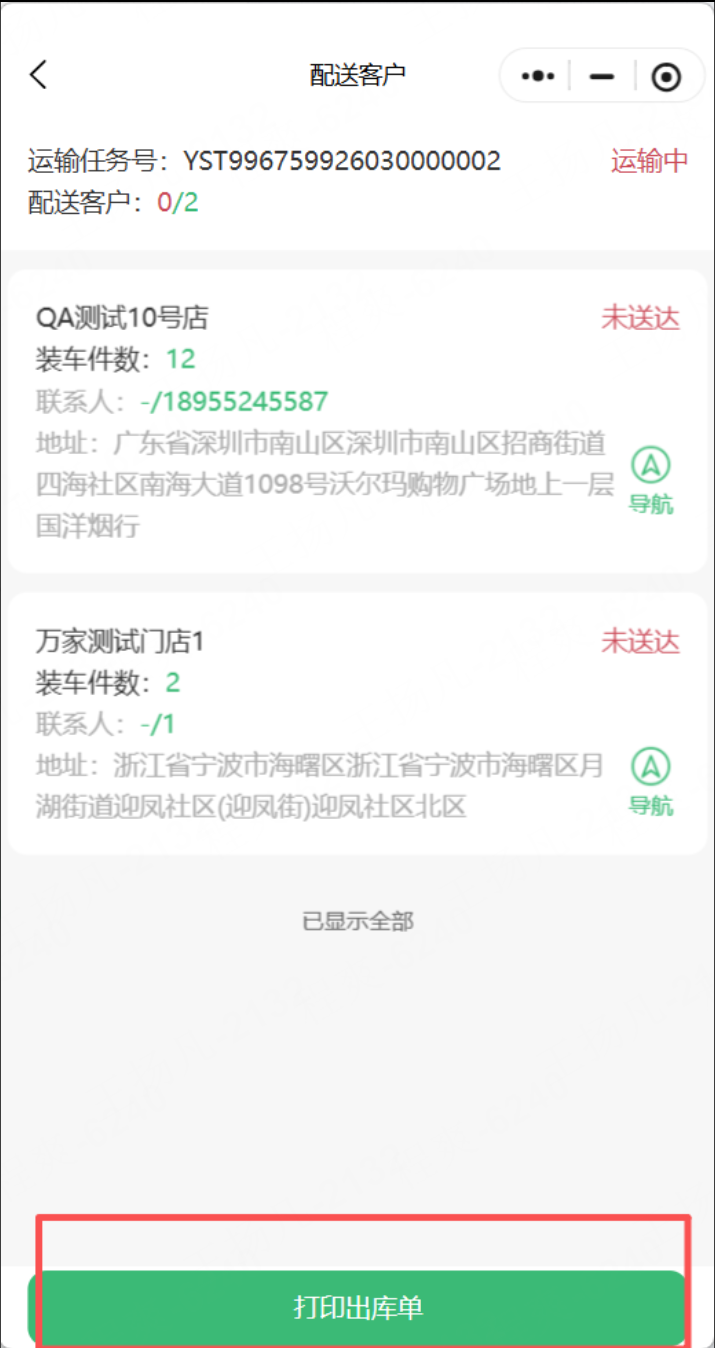Go back using the arrow icon
Image resolution: width=715 pixels, height=1348 pixels.
38,75
